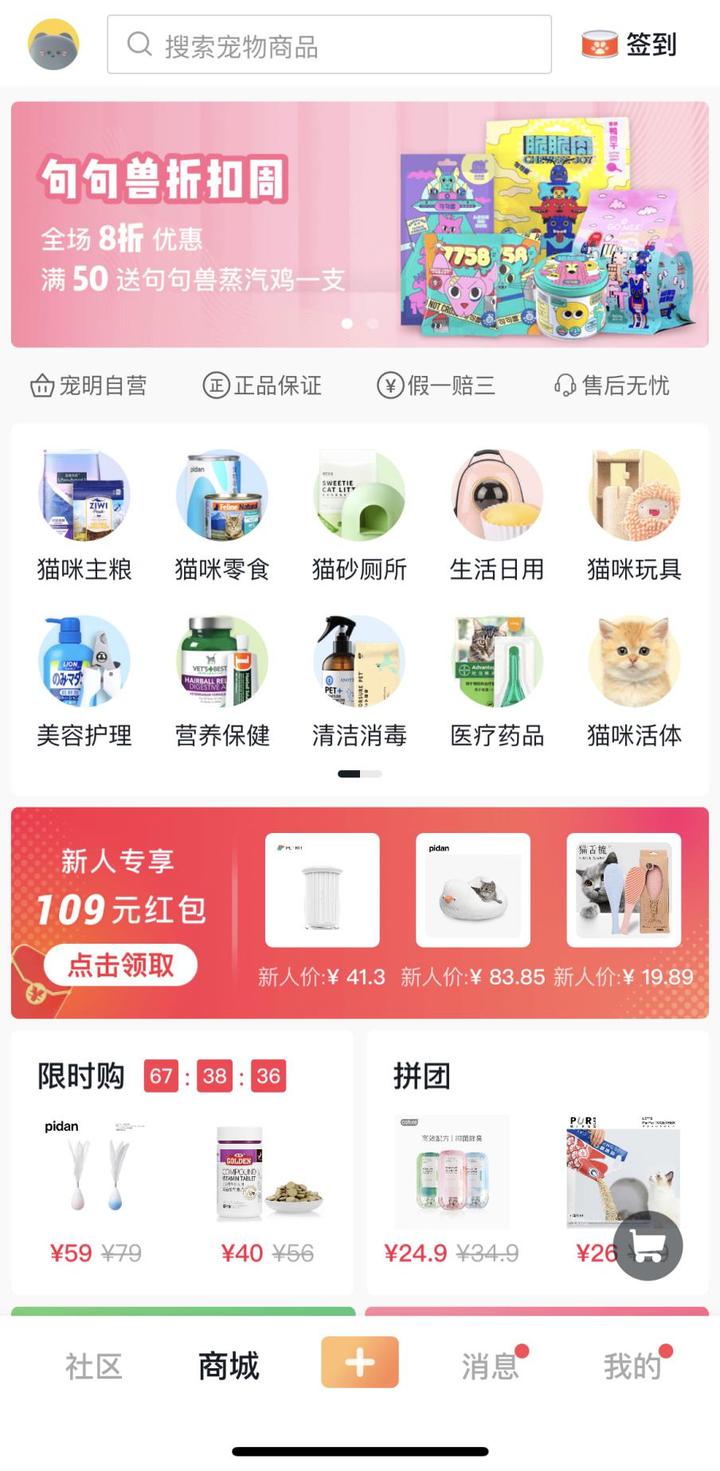This screenshot has height=1471, width=720.
Task: Open the 生活日用 category
Action: point(497,516)
